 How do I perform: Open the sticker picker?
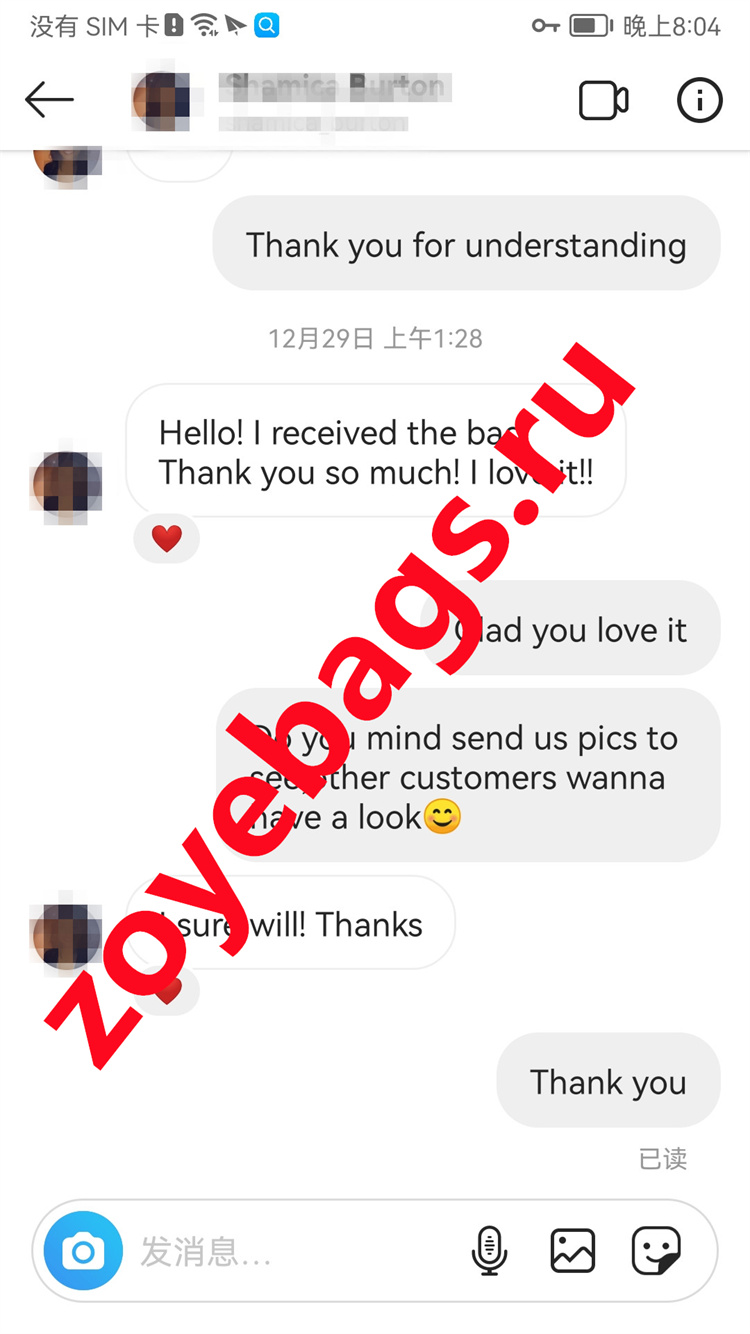click(x=656, y=1251)
